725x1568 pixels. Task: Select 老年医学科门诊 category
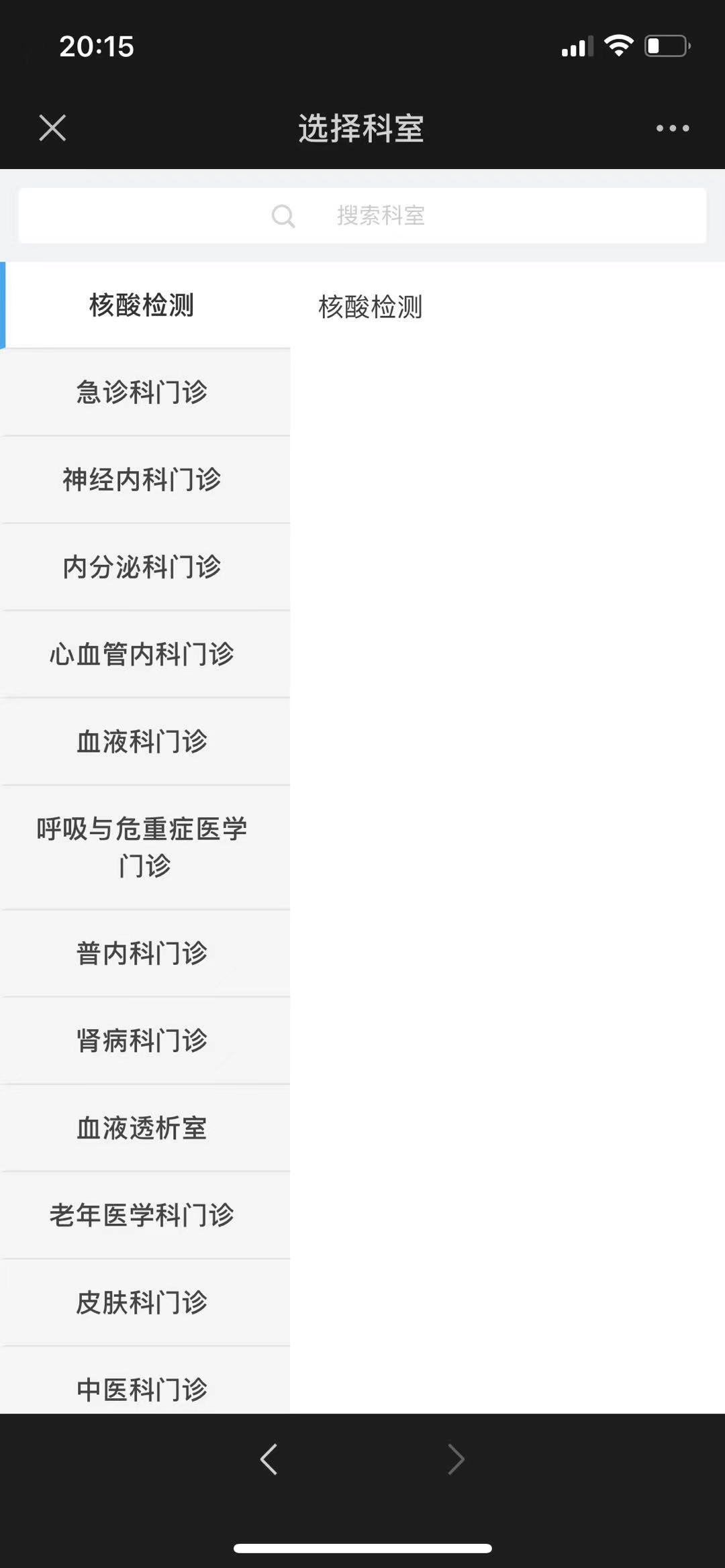tap(145, 1215)
